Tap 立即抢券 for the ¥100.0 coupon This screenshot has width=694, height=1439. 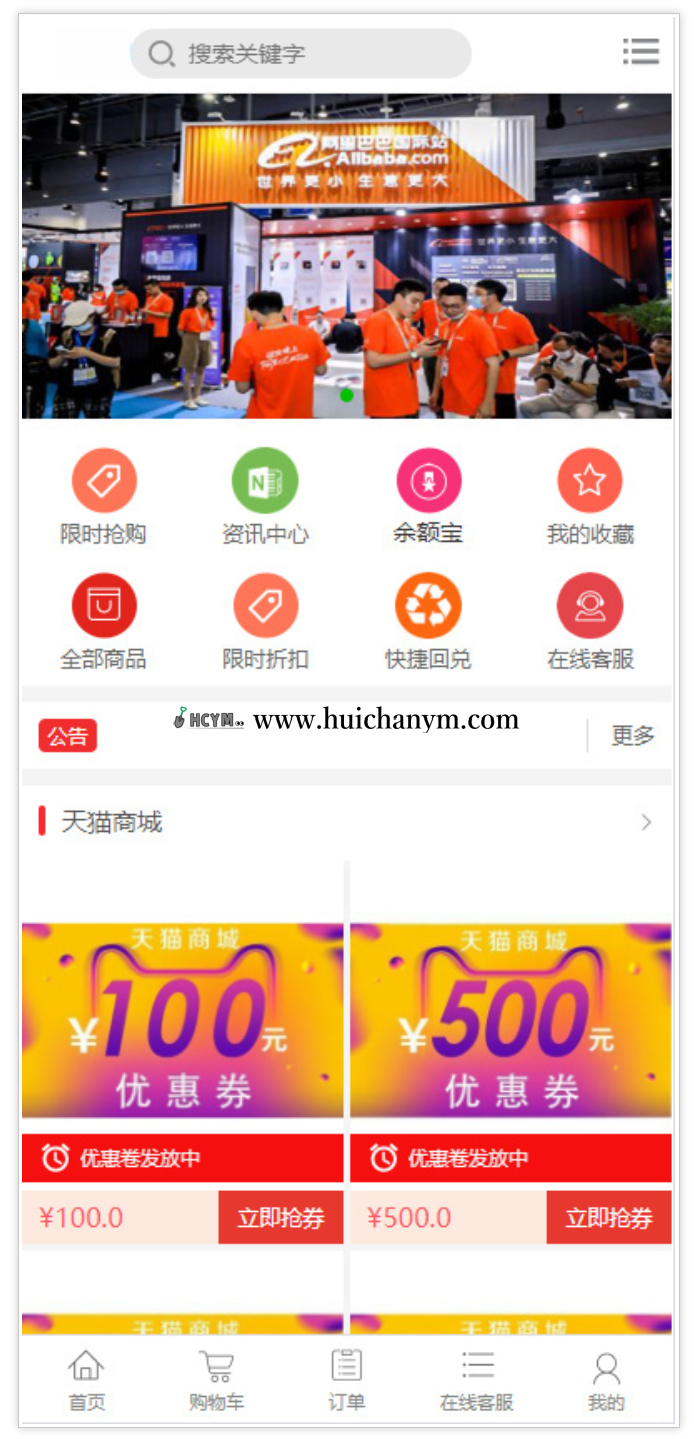pos(281,1217)
